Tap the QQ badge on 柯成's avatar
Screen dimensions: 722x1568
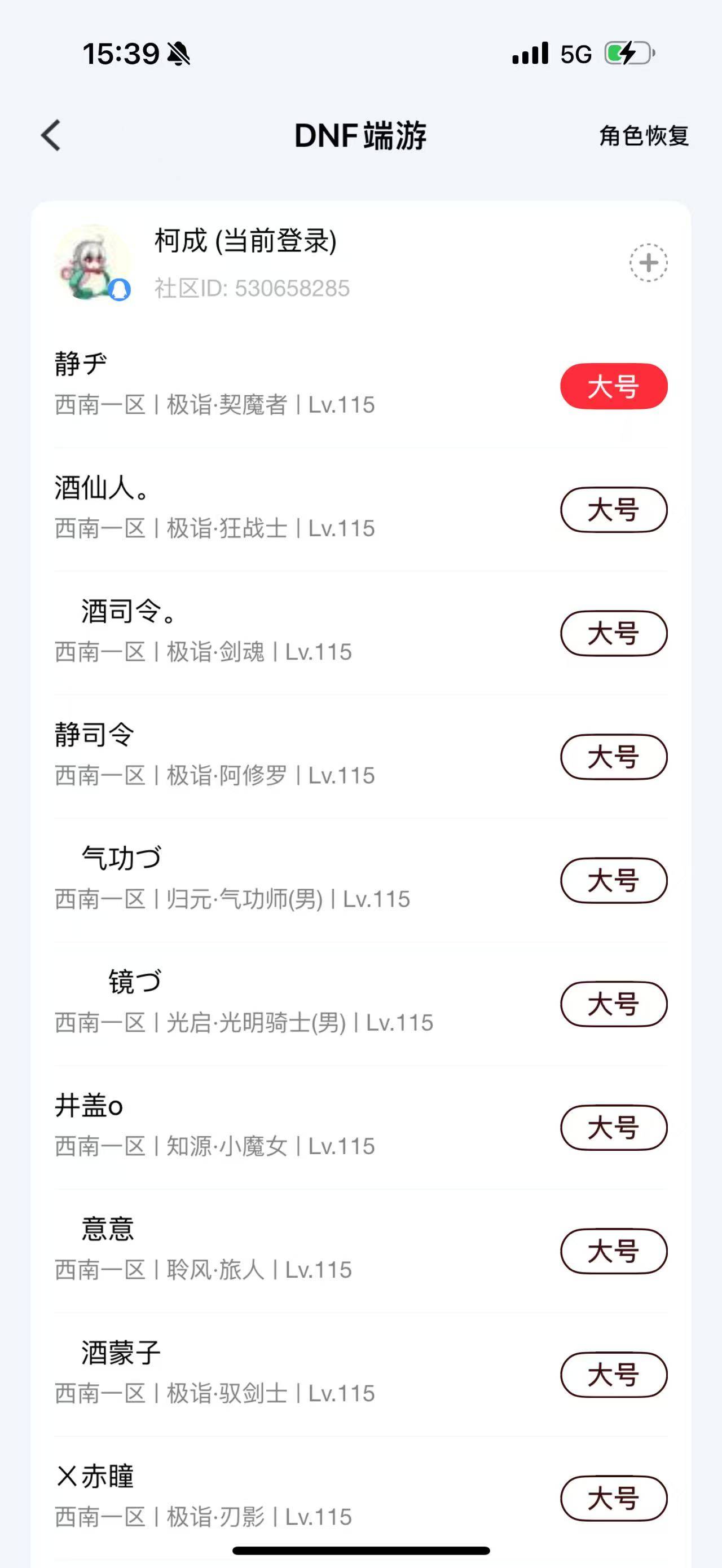120,291
